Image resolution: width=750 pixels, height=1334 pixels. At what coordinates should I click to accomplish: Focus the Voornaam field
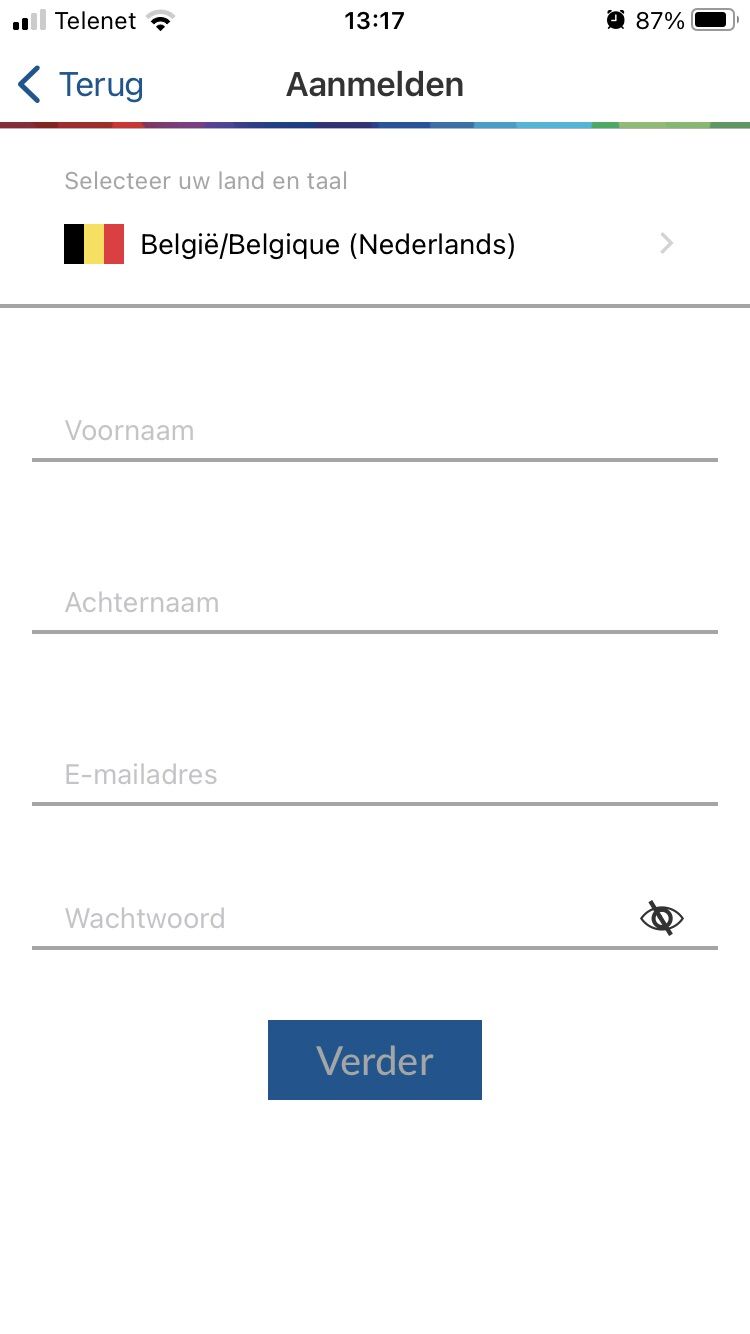pyautogui.click(x=375, y=431)
